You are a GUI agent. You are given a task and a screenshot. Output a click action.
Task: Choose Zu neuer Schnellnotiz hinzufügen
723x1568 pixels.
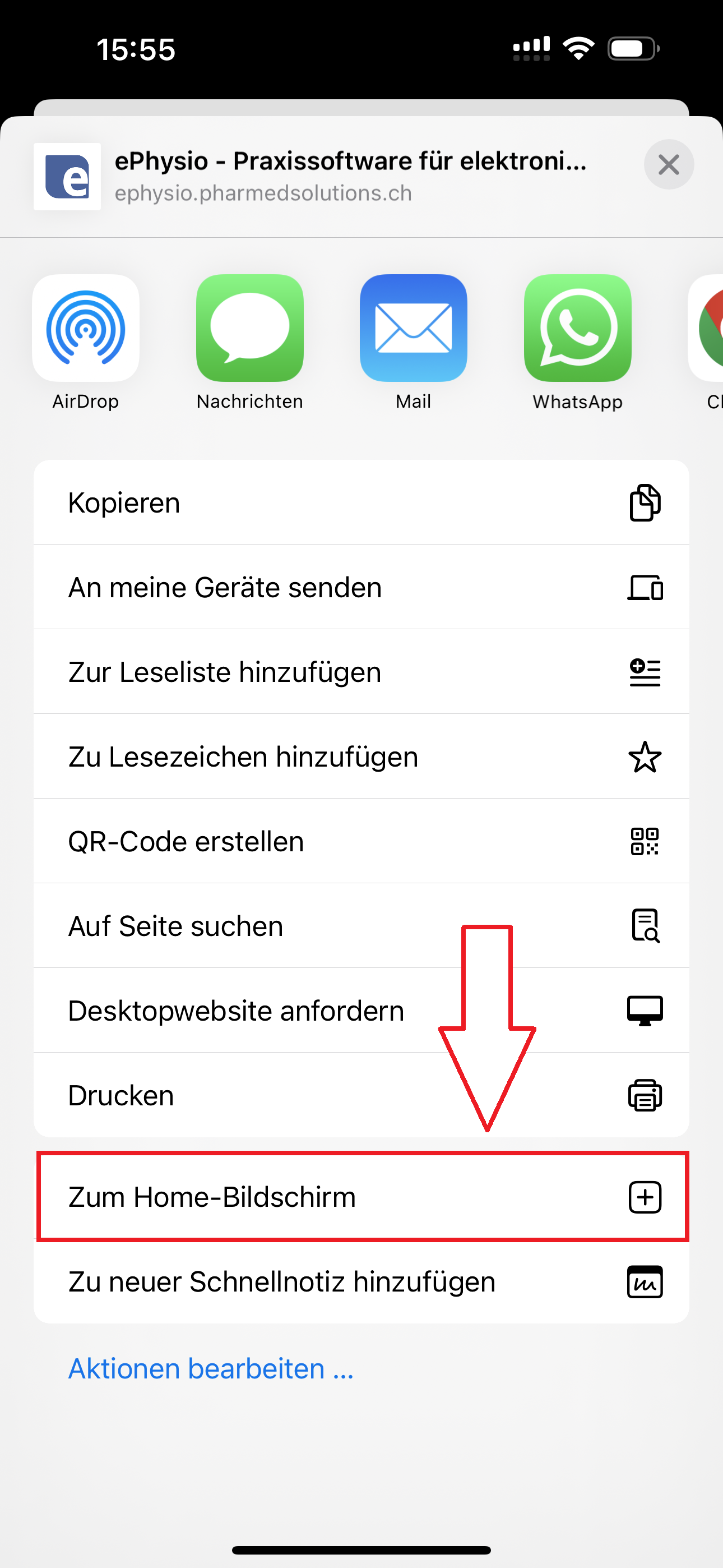[361, 1281]
